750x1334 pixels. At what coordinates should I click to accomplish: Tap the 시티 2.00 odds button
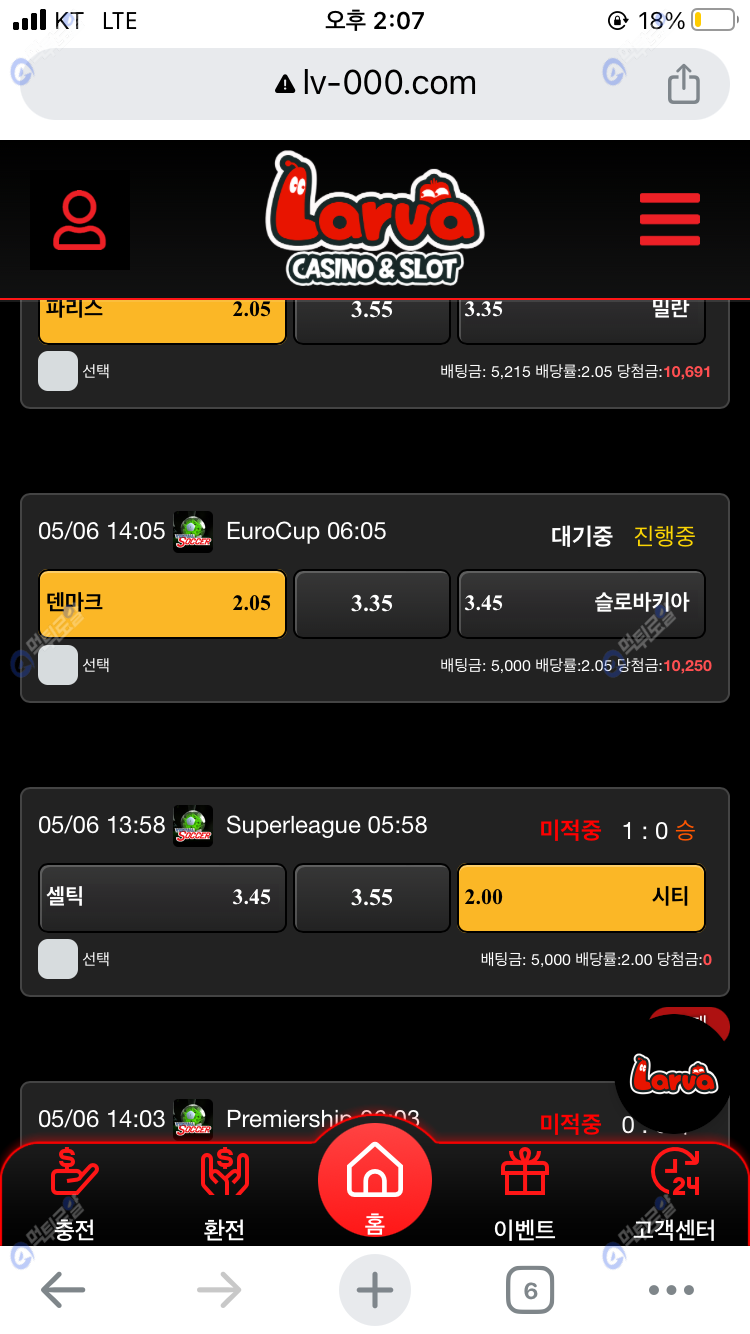pyautogui.click(x=581, y=897)
